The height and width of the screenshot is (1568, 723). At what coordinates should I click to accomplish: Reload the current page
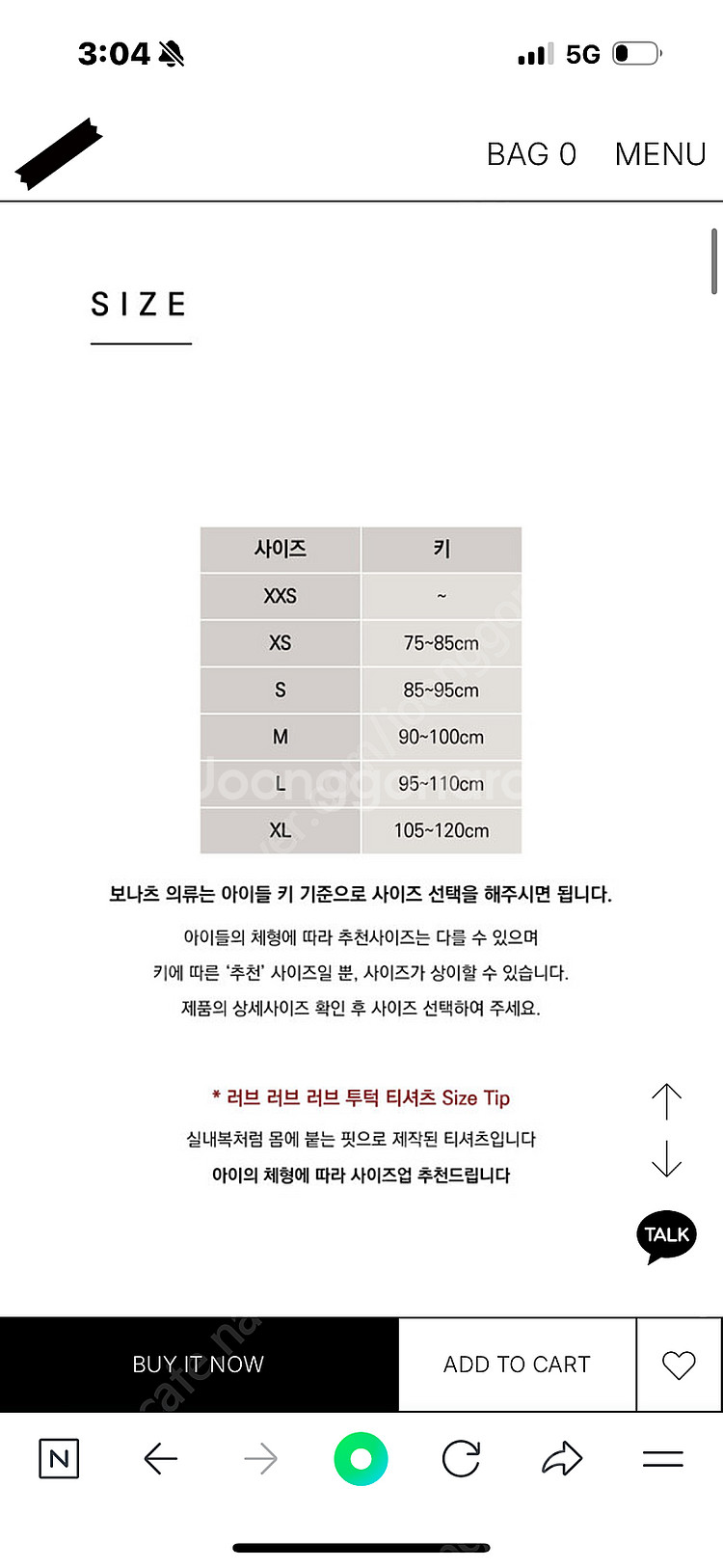[461, 1459]
